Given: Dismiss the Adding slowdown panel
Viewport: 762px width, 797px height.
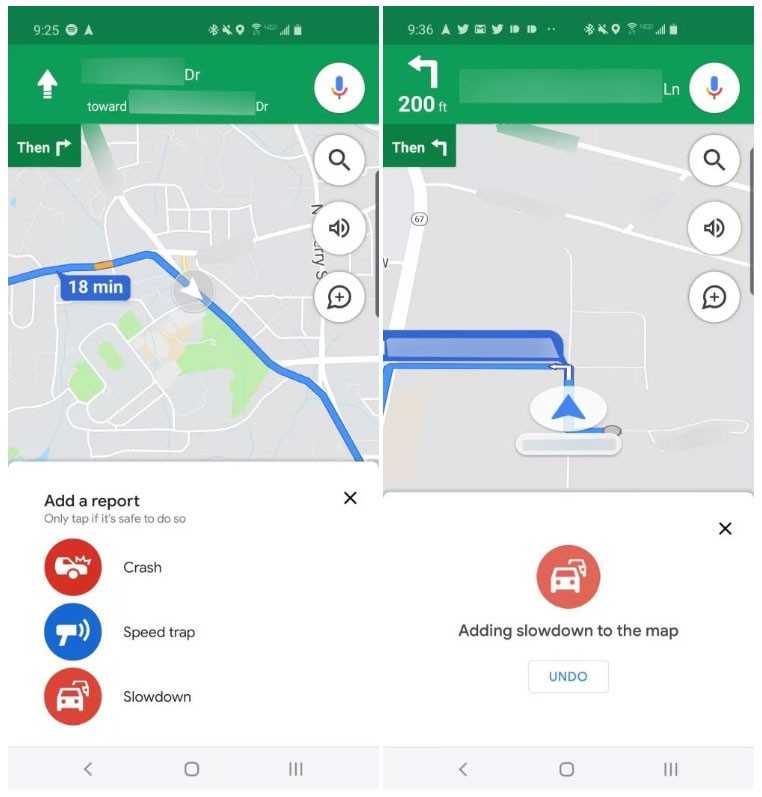Looking at the screenshot, I should (x=726, y=529).
